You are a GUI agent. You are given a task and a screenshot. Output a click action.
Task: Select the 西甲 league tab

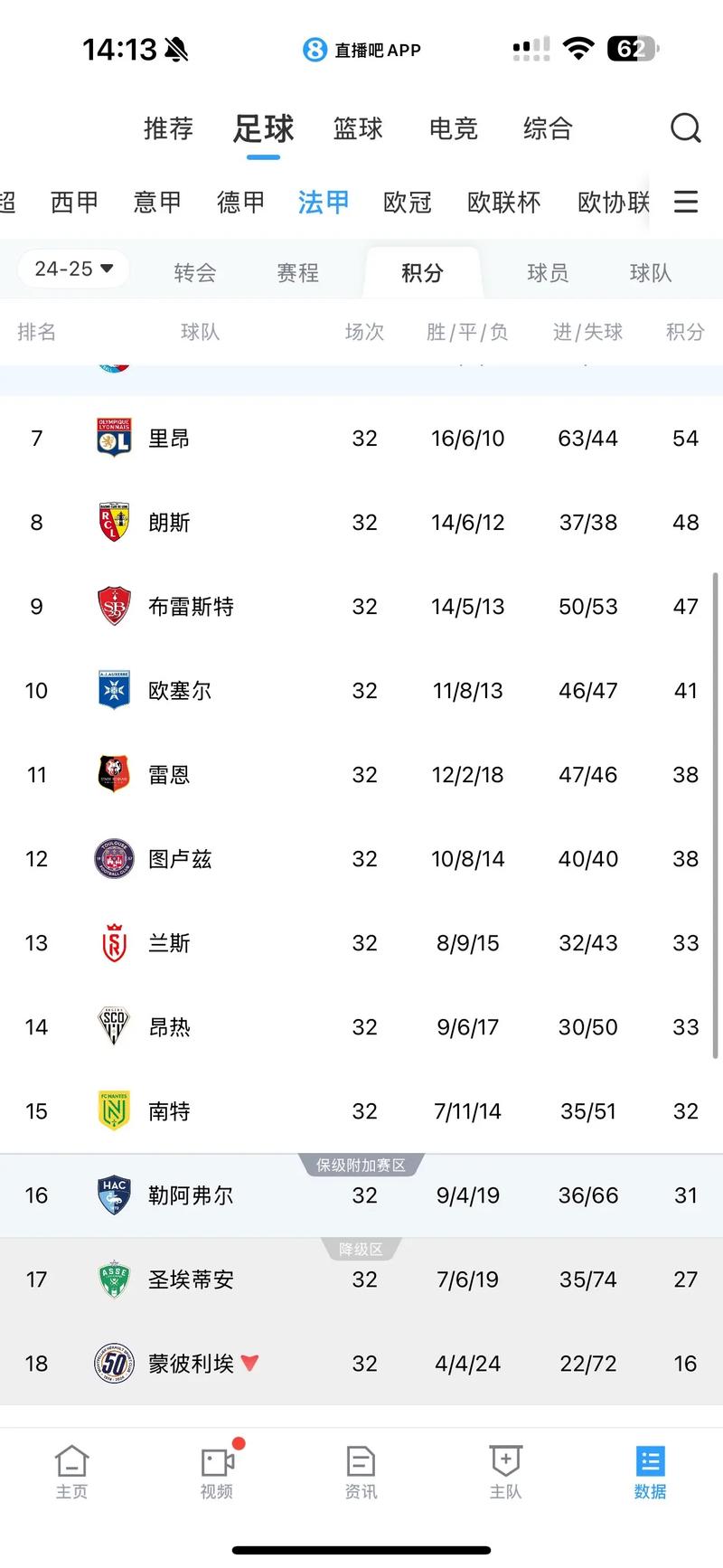pyautogui.click(x=74, y=202)
